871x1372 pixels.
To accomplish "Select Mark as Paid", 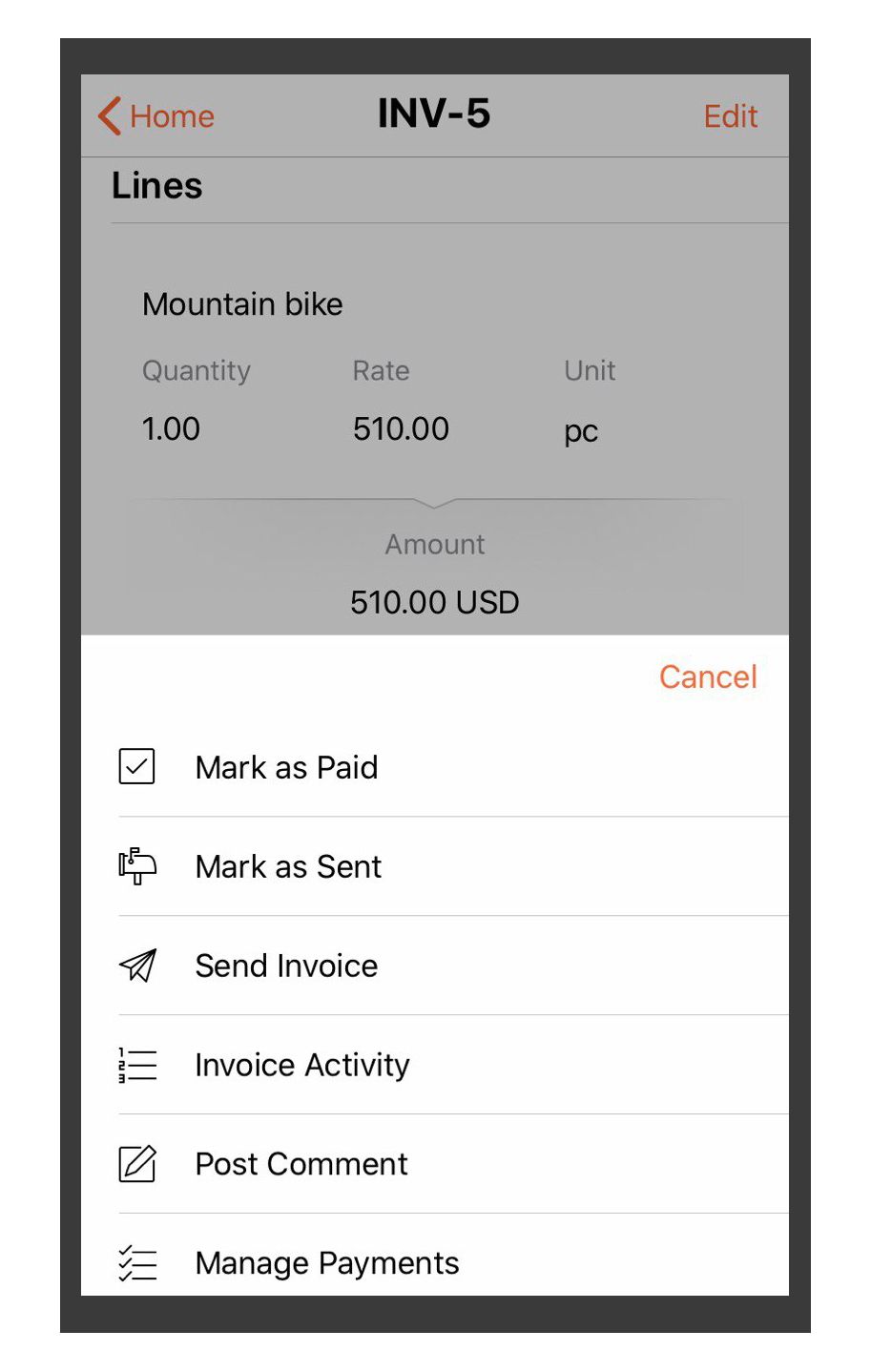I will [x=286, y=767].
